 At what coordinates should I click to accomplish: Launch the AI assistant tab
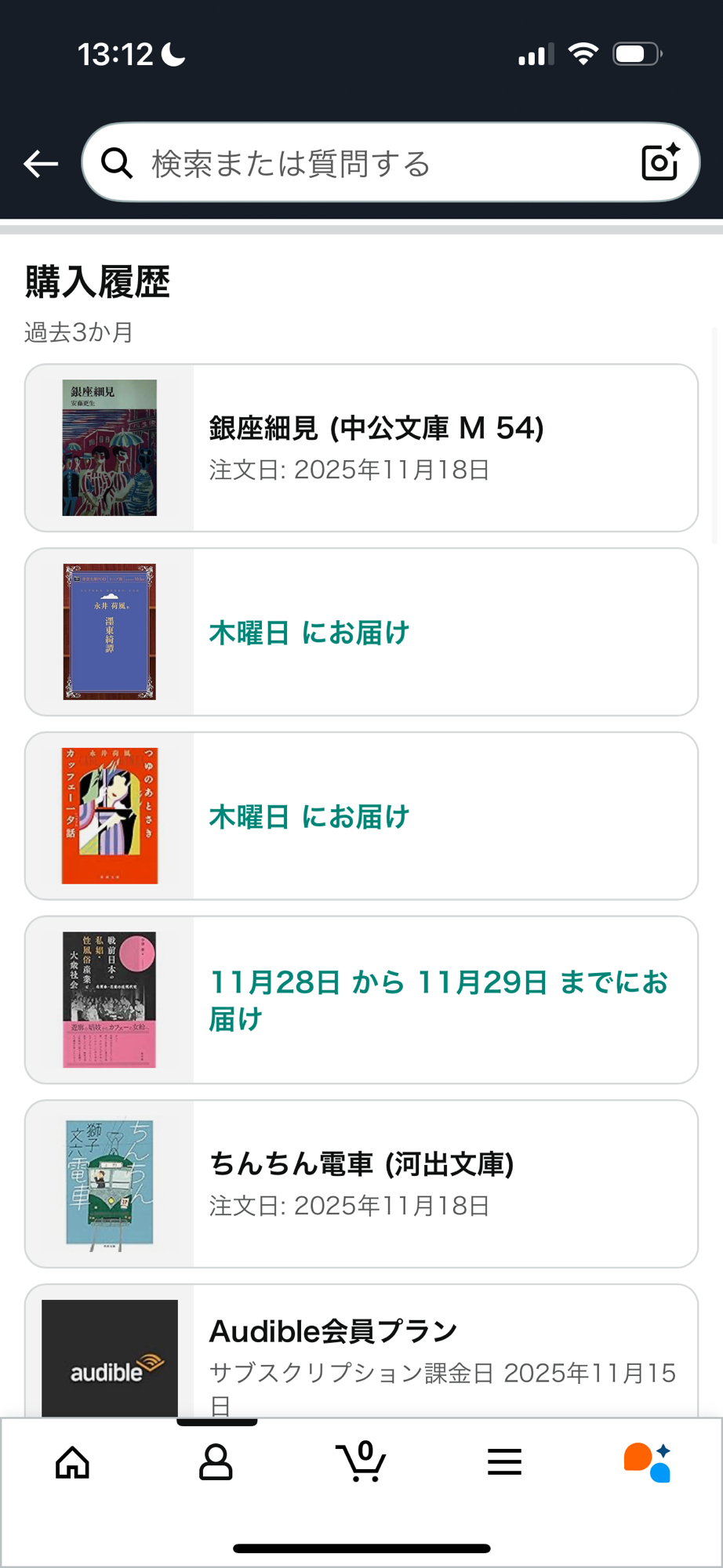pos(648,1462)
